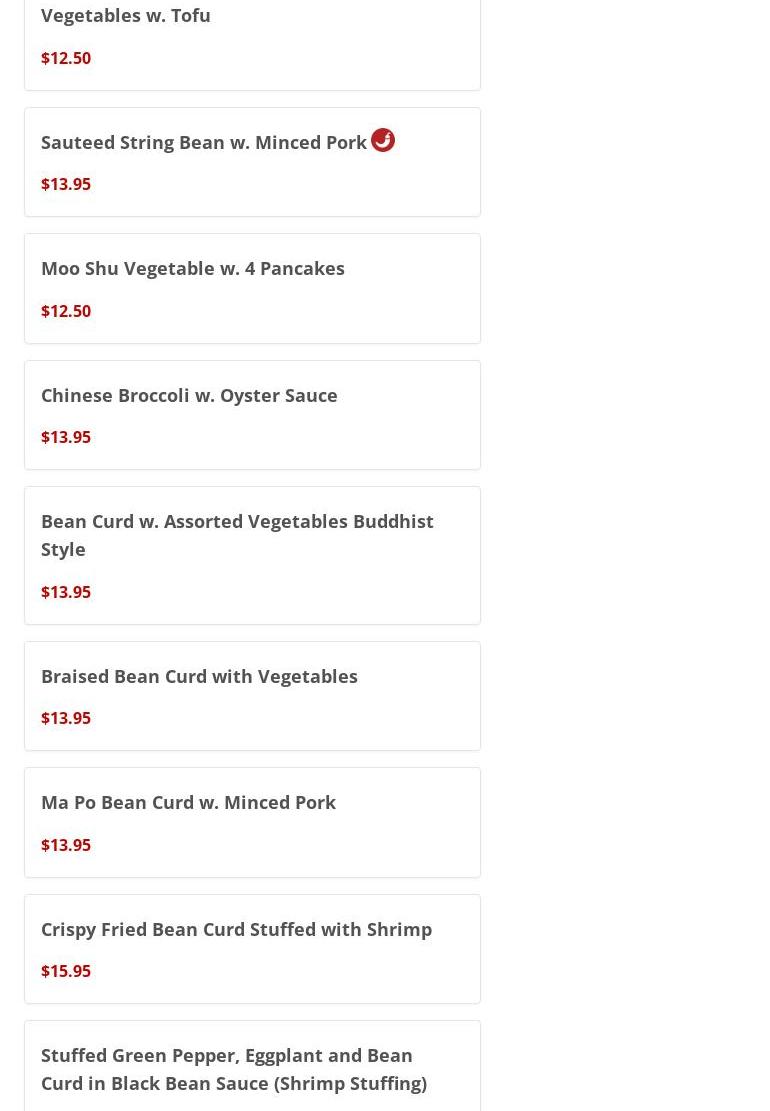The image size is (770, 1111).
Task: Open Moo Shu Vegetable w. 4 Pancakes
Action: tap(193, 269)
